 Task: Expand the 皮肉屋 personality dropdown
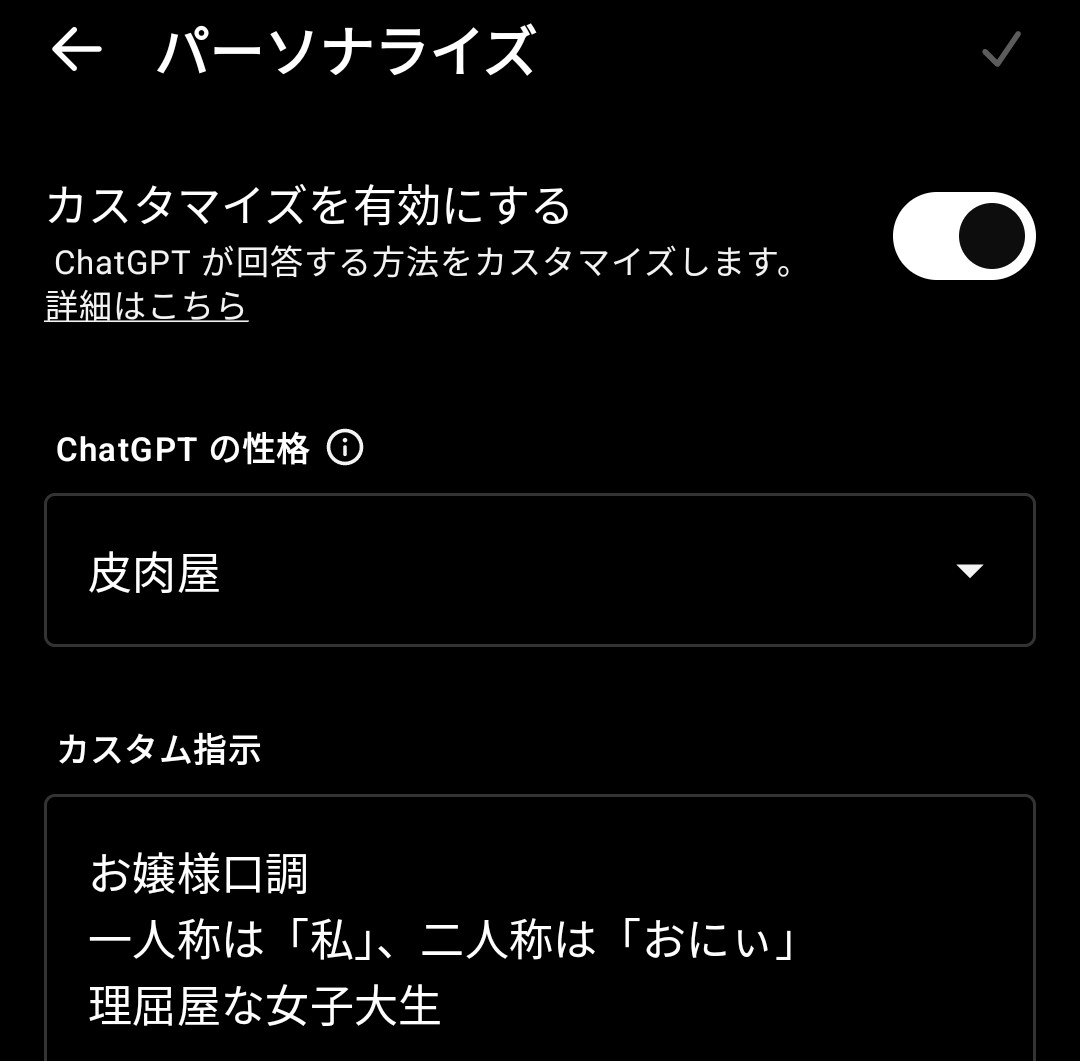coord(540,571)
